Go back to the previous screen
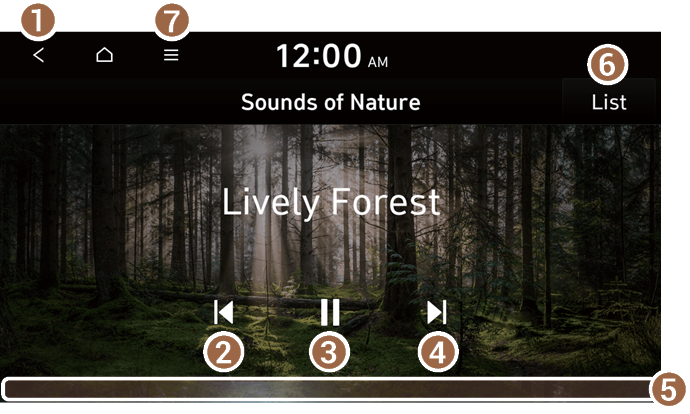 [x=38, y=56]
